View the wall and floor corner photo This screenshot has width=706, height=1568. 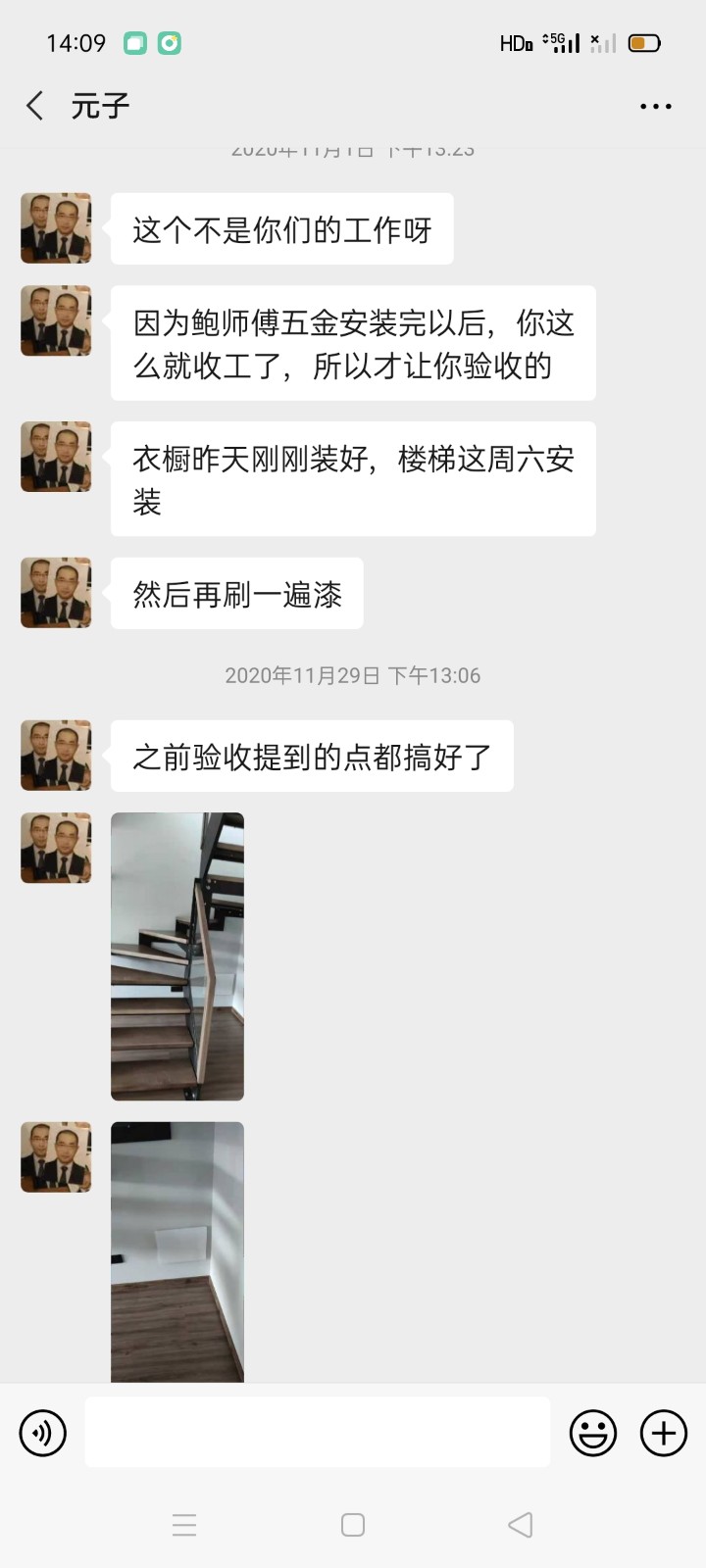[177, 1251]
